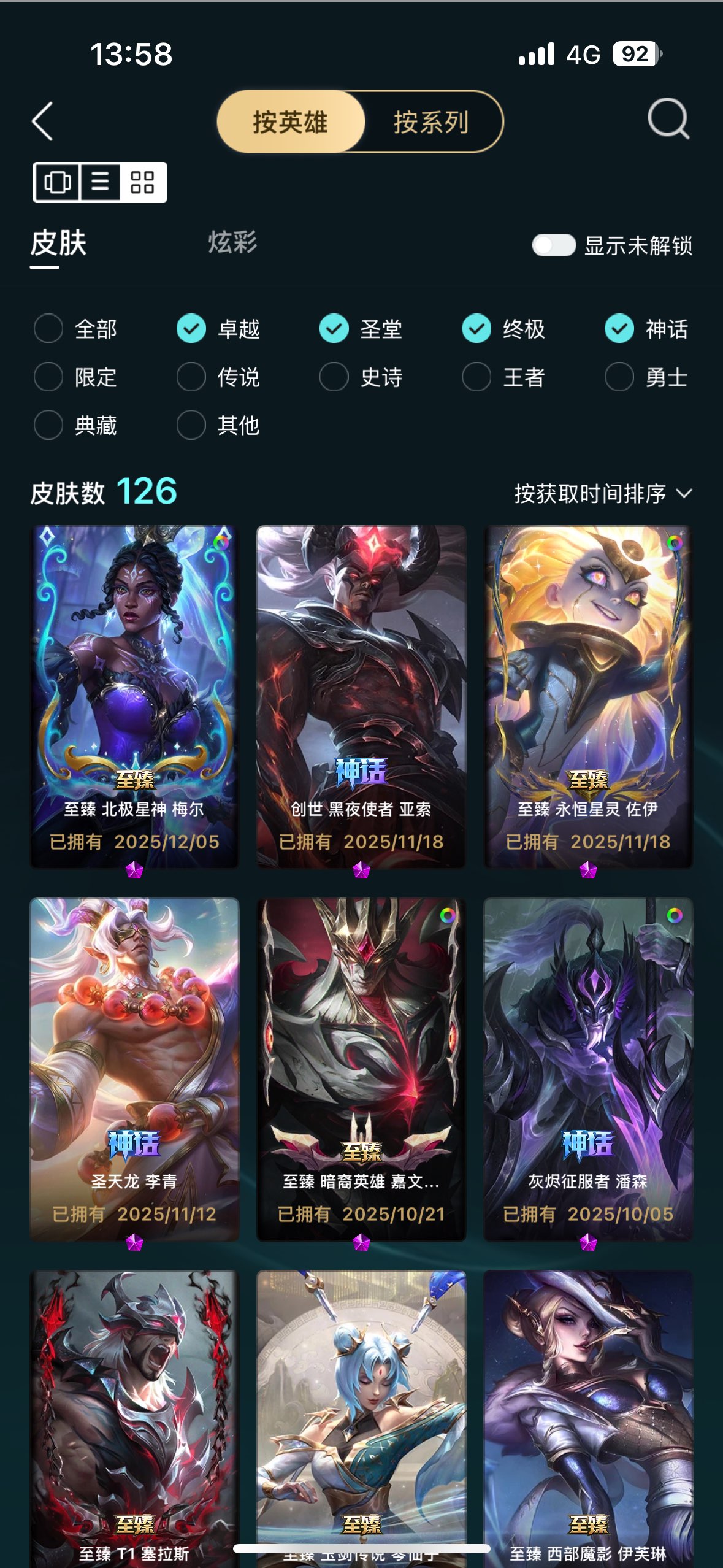
Task: Uncheck the 神话 filter
Action: (619, 329)
